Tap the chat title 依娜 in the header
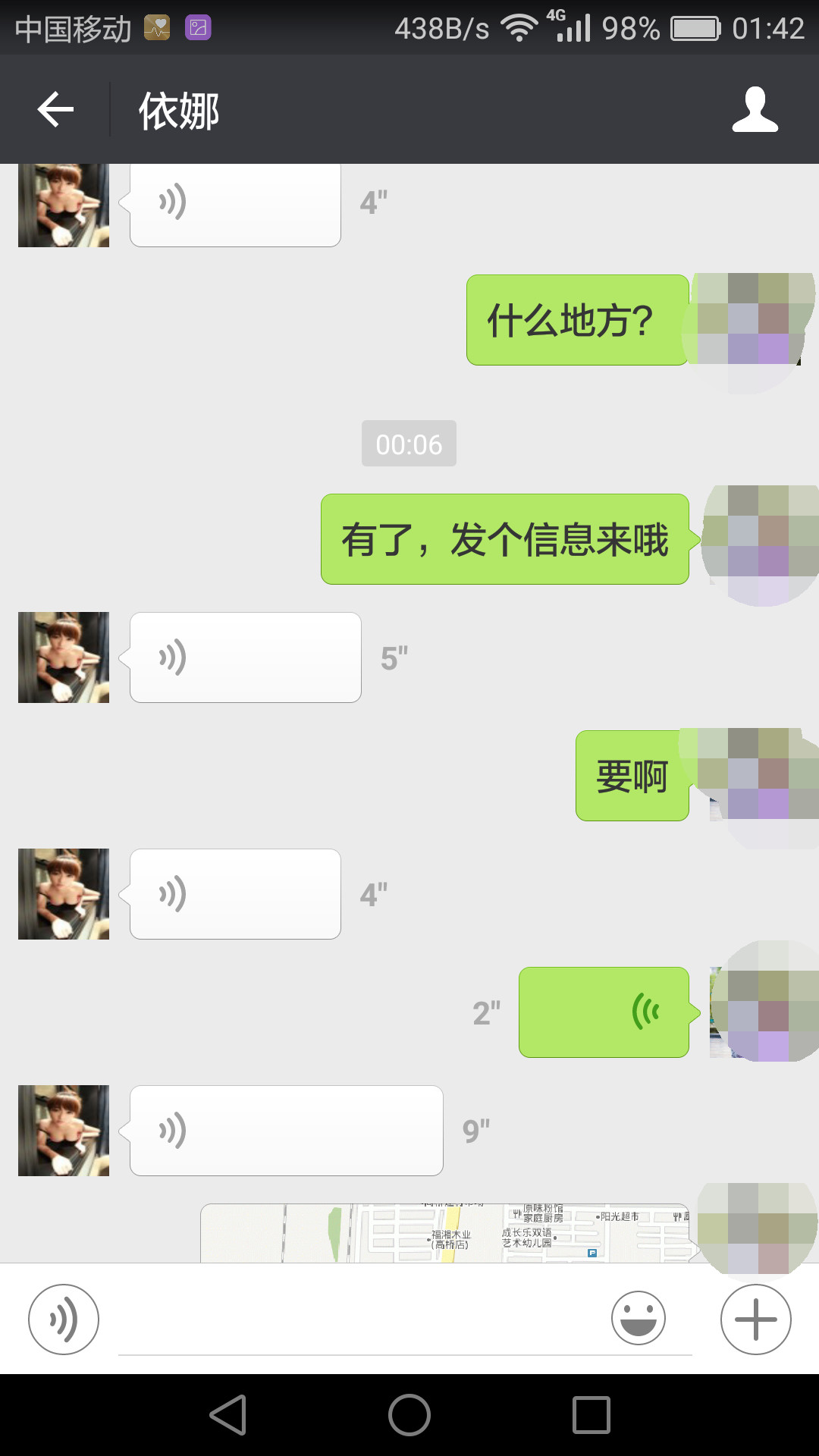819x1456 pixels. click(x=178, y=110)
